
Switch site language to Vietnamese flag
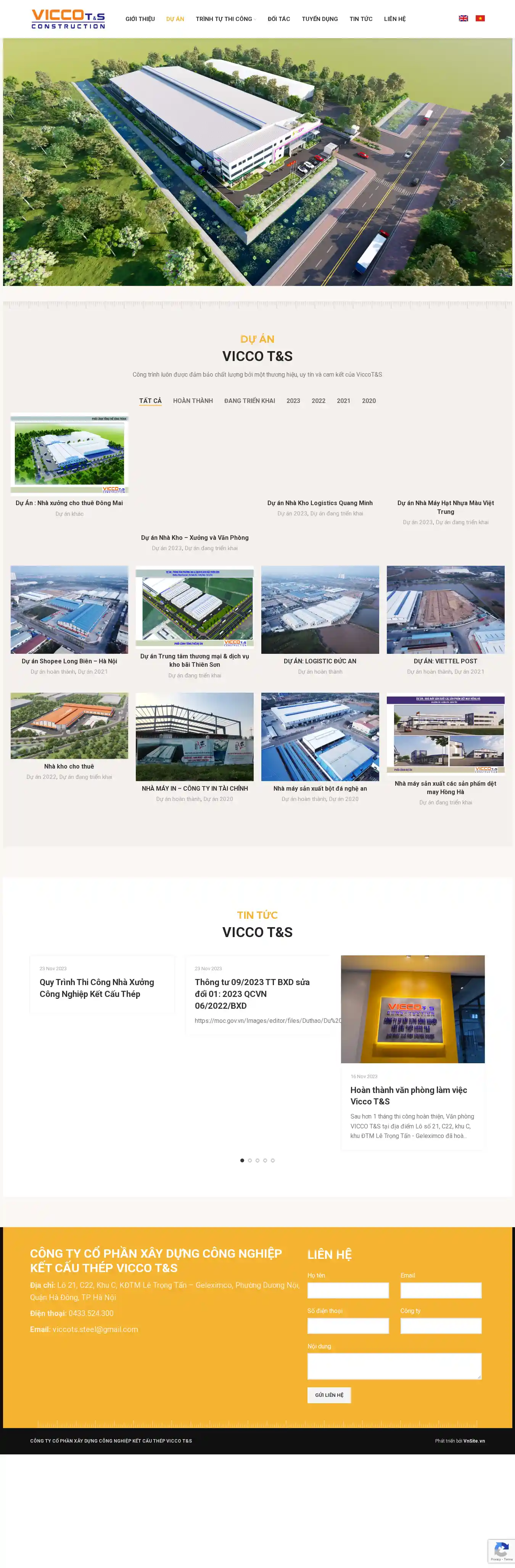tap(480, 19)
